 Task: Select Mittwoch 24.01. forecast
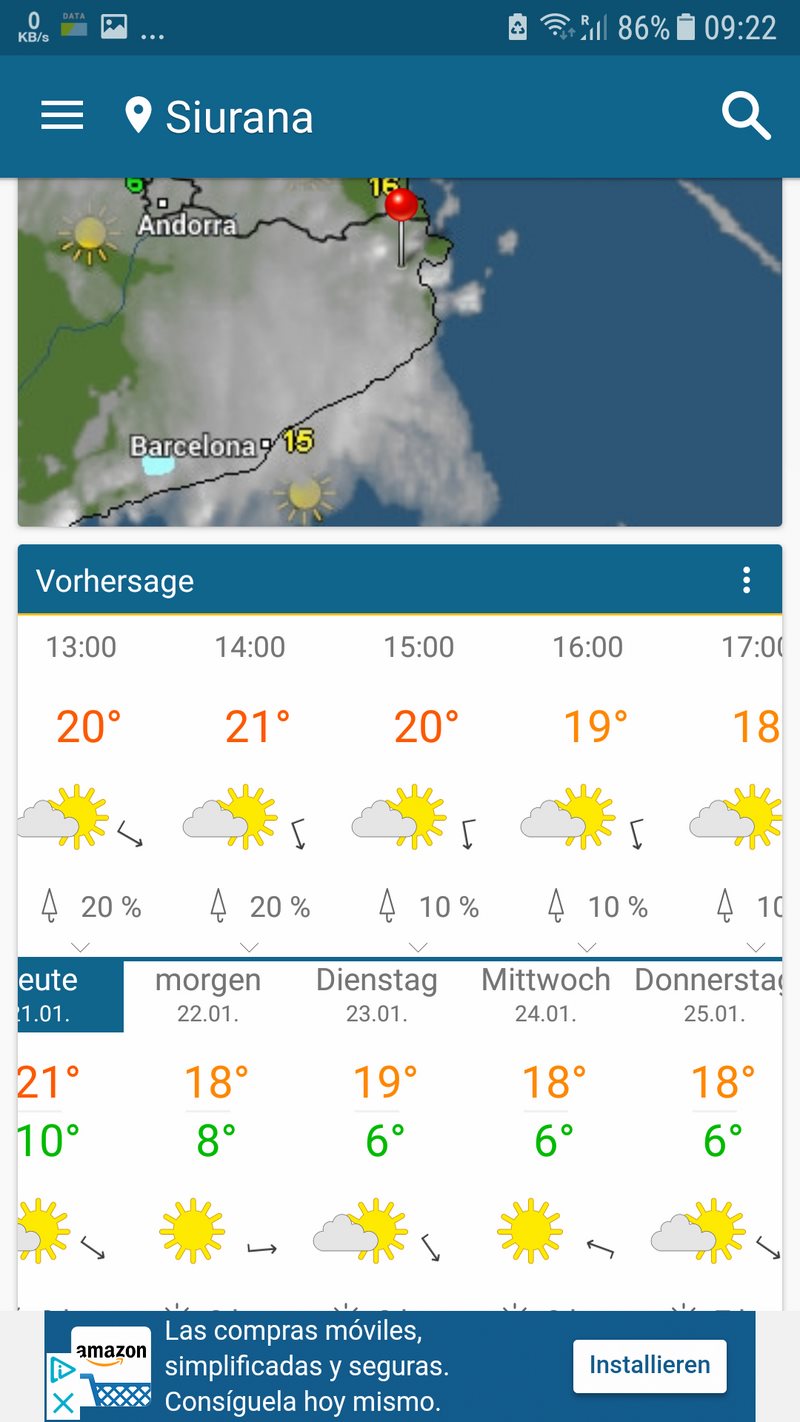pyautogui.click(x=546, y=995)
